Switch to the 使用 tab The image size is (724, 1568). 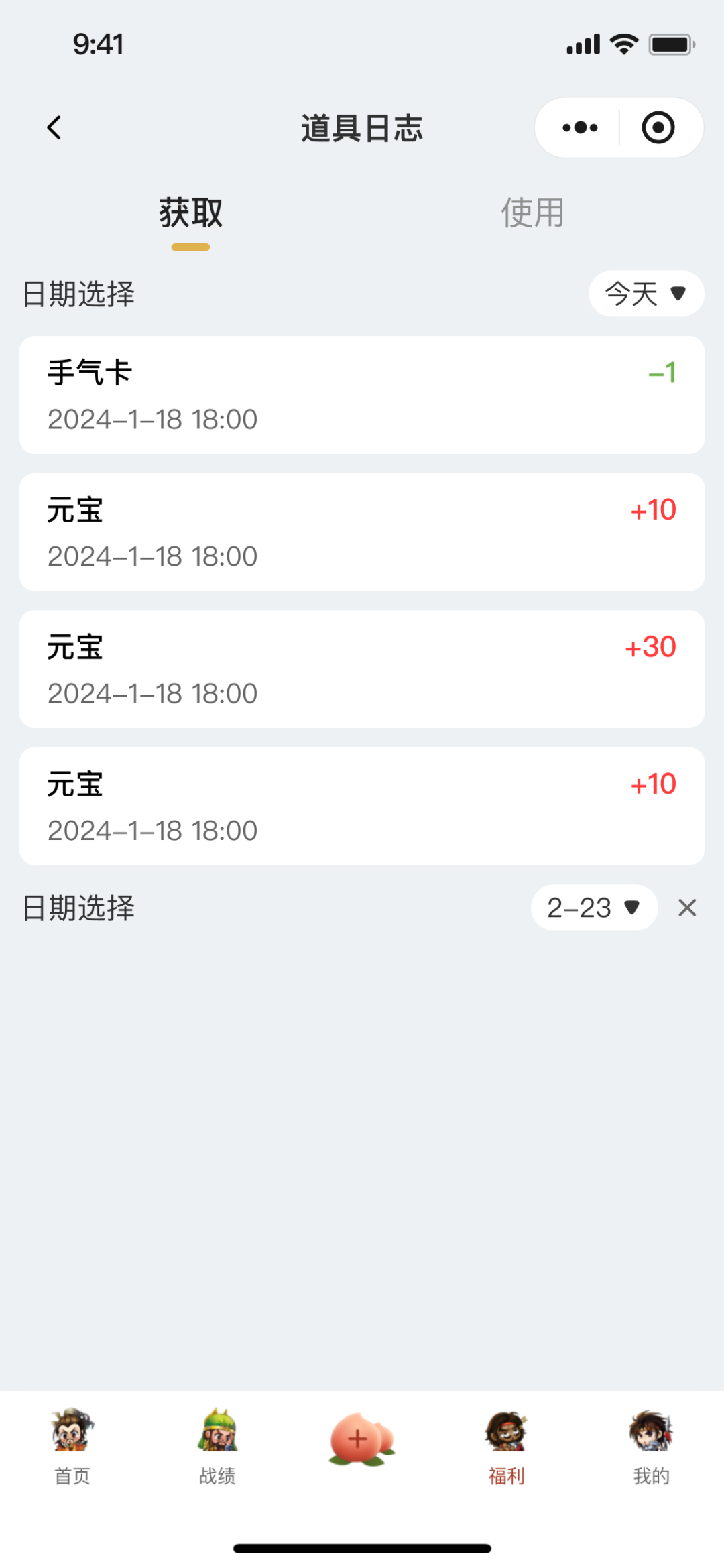(532, 213)
